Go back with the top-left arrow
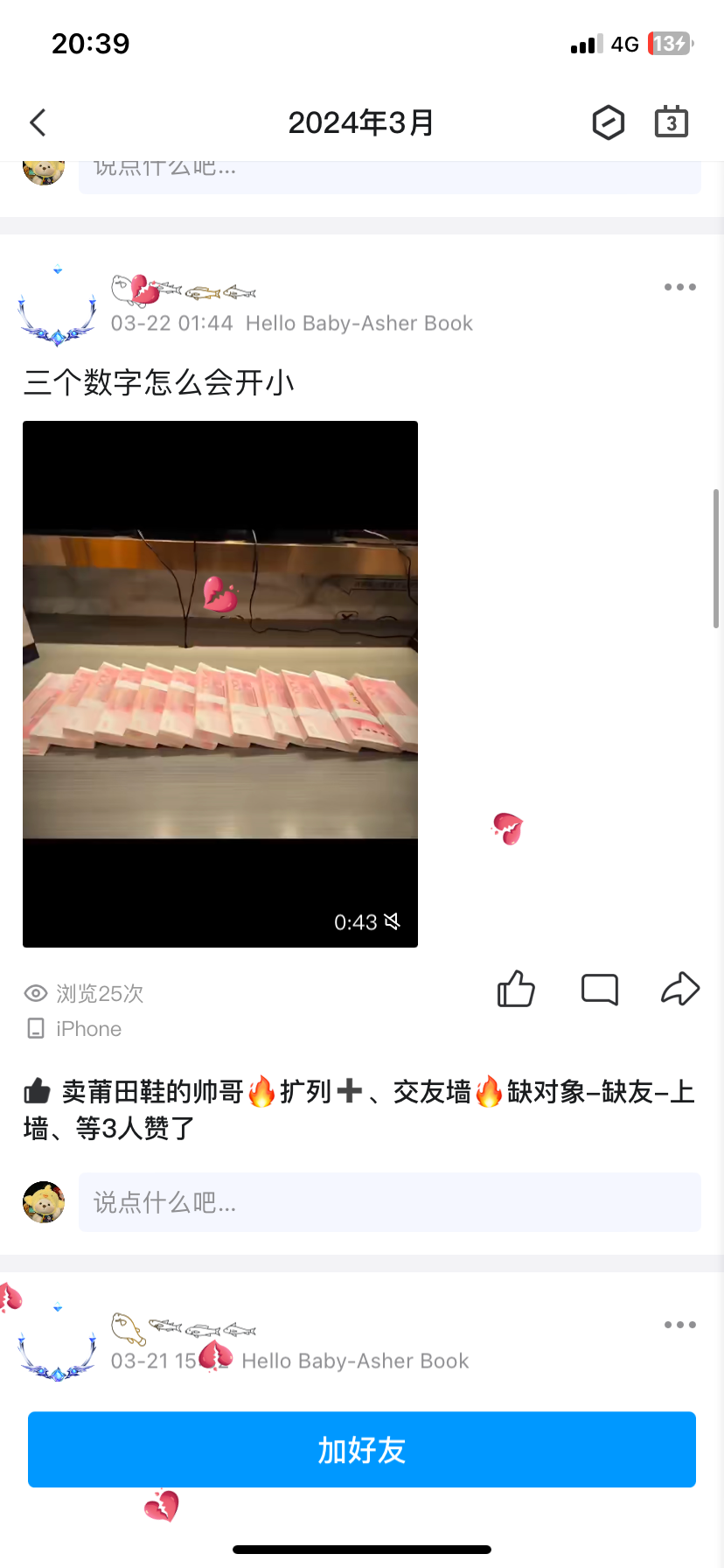 pos(38,122)
